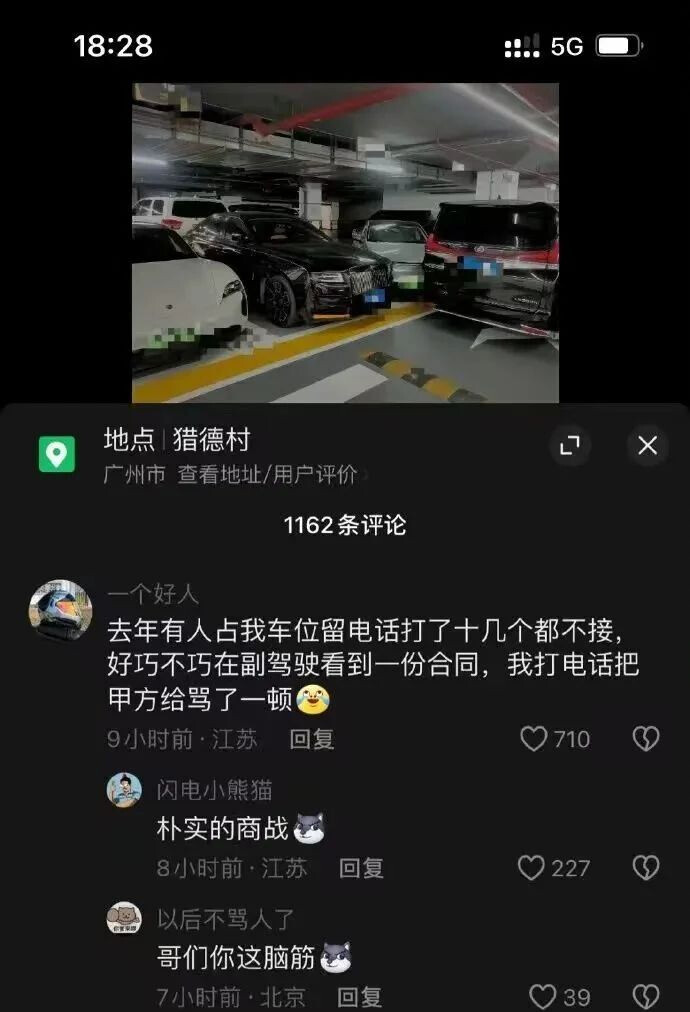Dislike 闪电小熊猫's reply
The height and width of the screenshot is (1012, 690).
646,868
